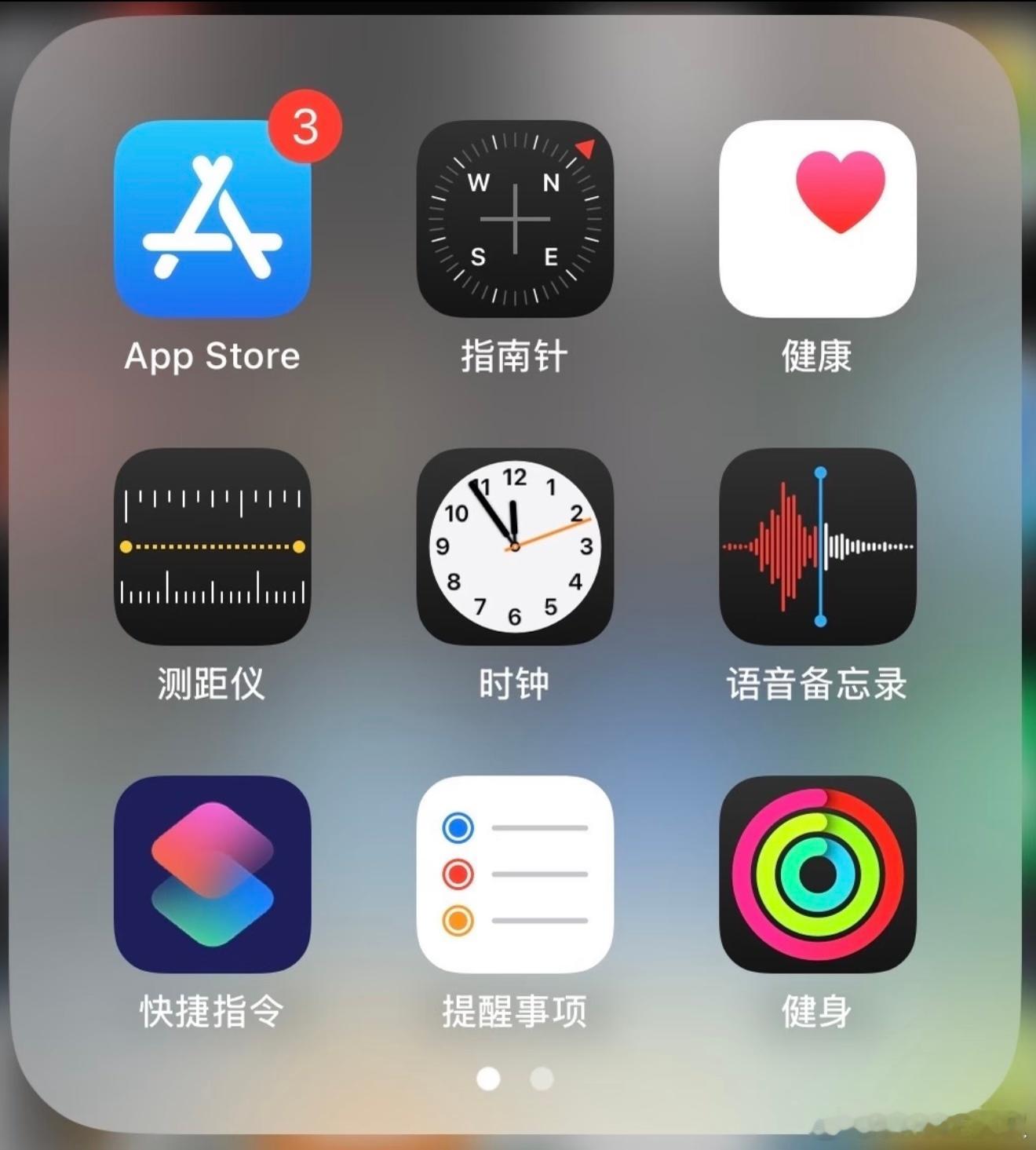Launch 语音备忘录 voice memos
Viewport: 1036px width, 1150px height.
[816, 546]
